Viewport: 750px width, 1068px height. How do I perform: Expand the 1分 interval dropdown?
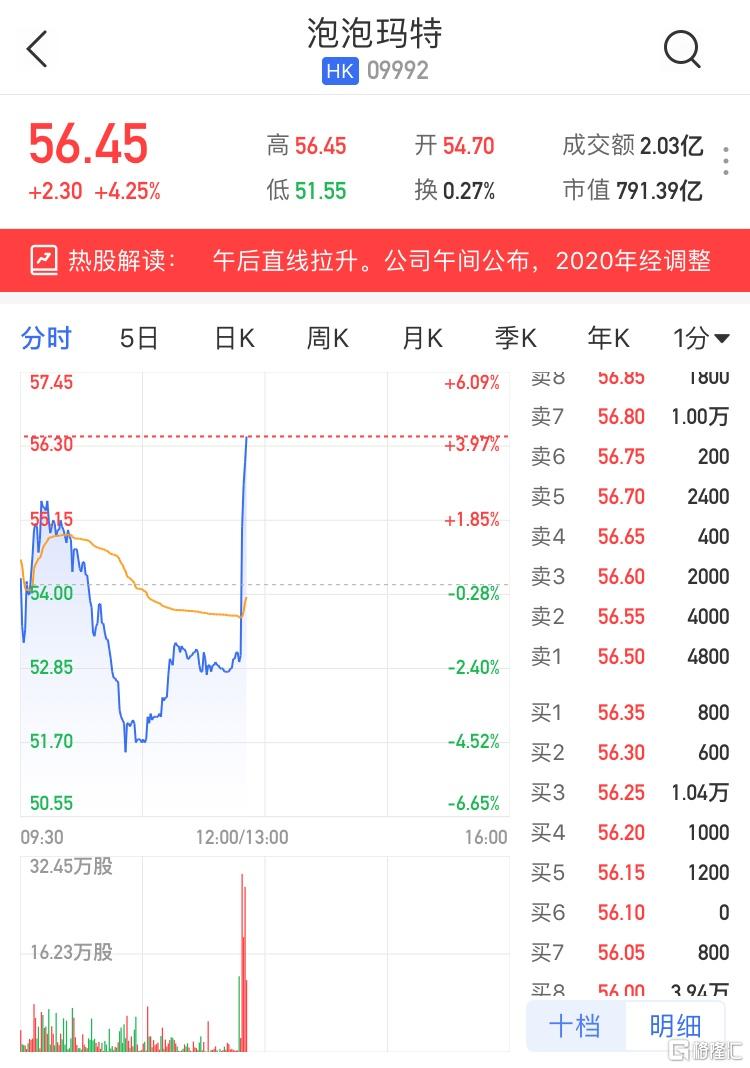pos(701,338)
